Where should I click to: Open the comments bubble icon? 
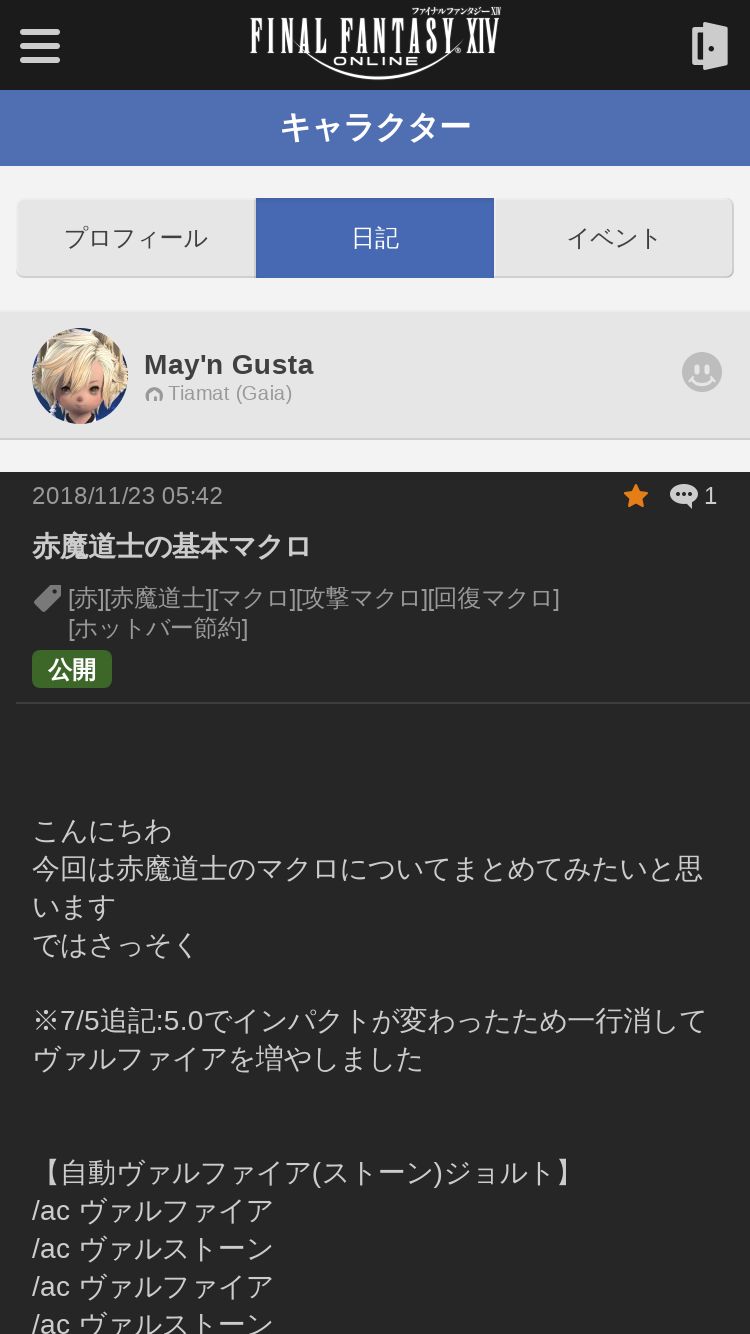click(x=684, y=496)
